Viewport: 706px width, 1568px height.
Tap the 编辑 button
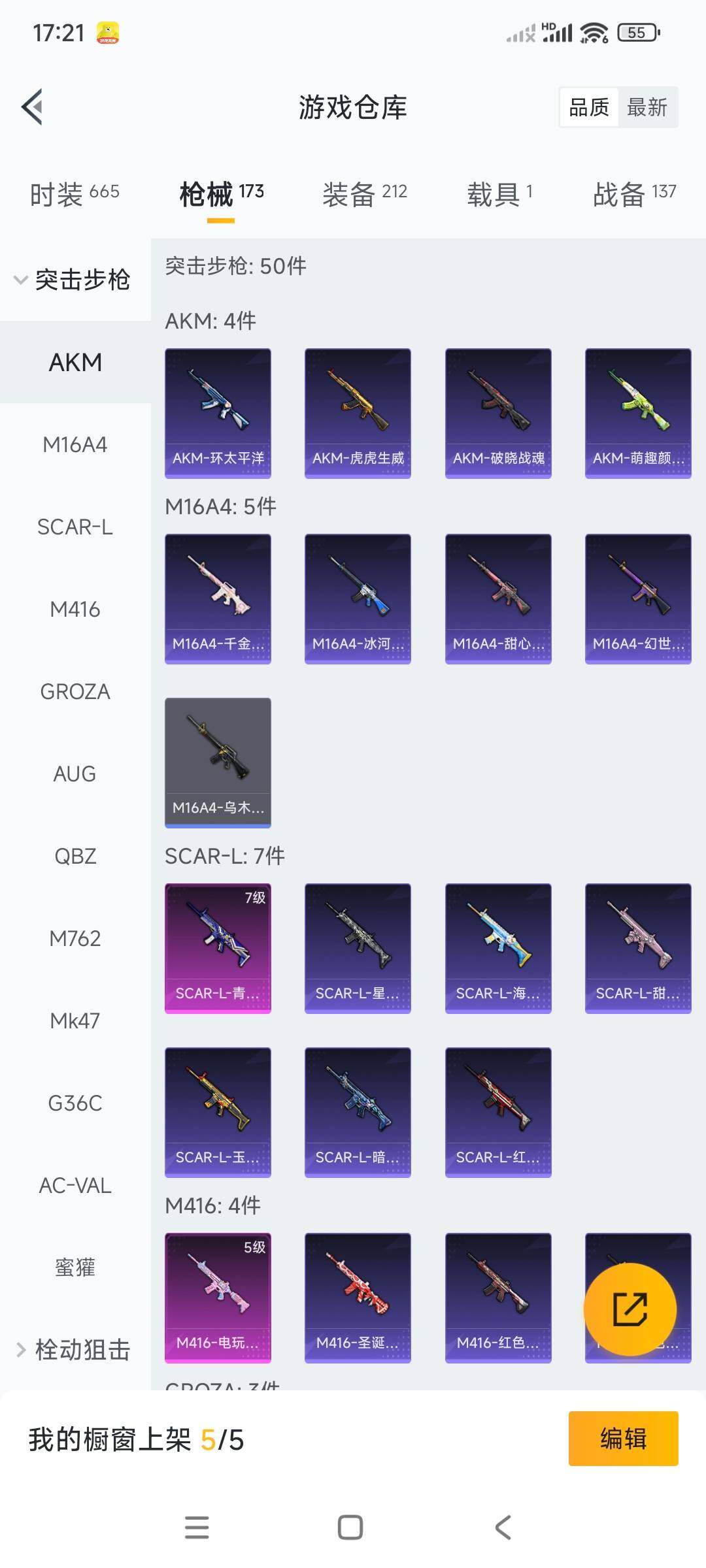pos(622,1438)
